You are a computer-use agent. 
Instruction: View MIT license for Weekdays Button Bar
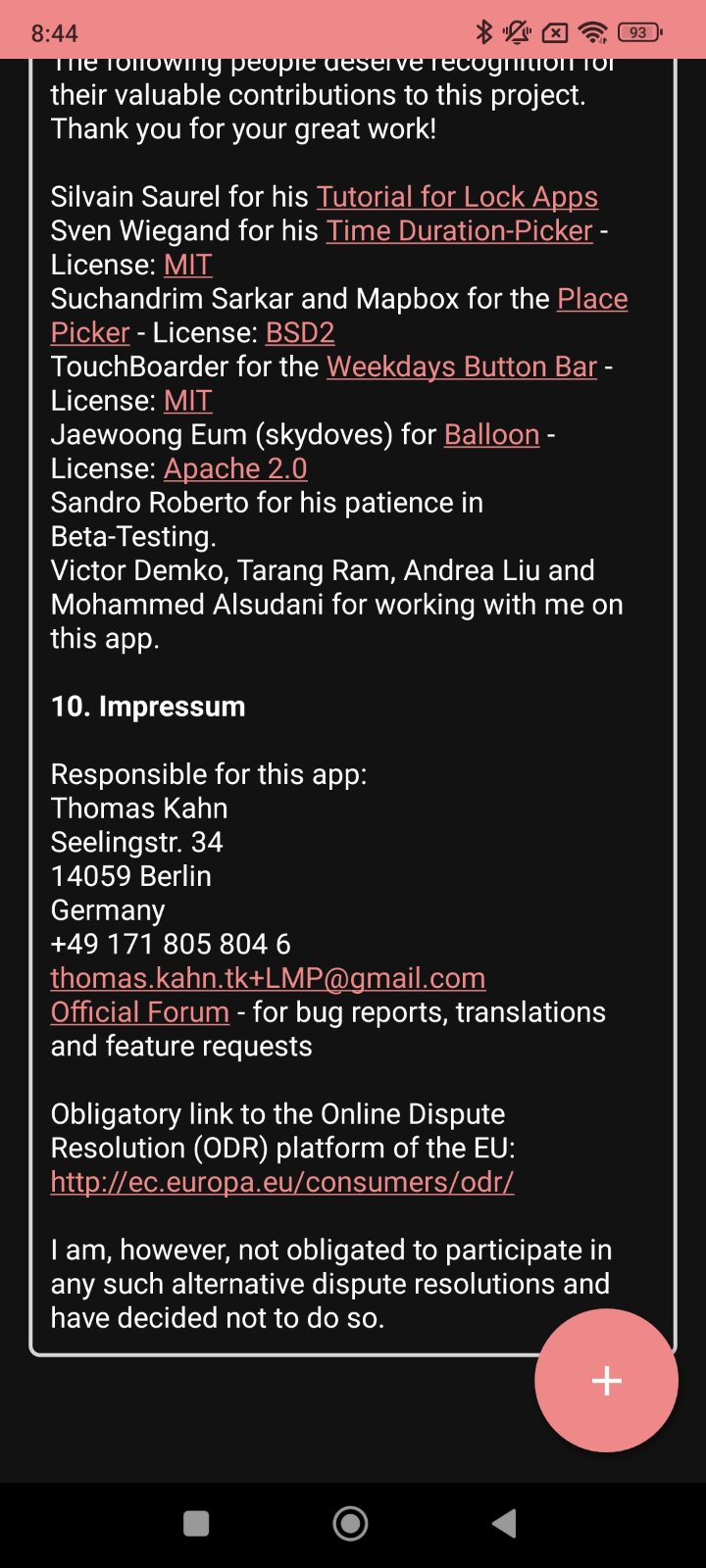point(187,401)
